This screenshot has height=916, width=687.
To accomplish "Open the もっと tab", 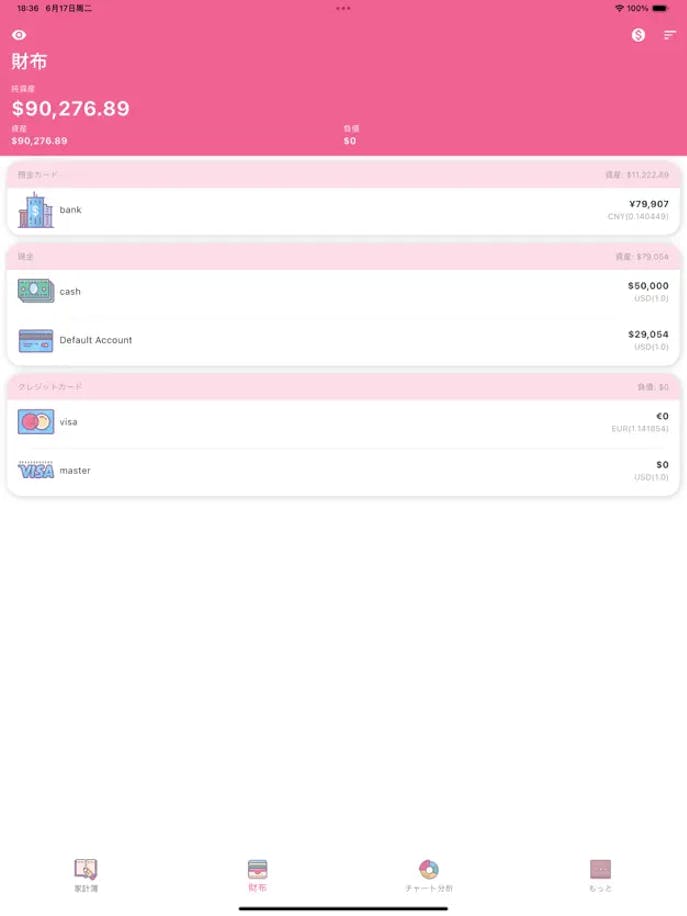I will (x=600, y=875).
